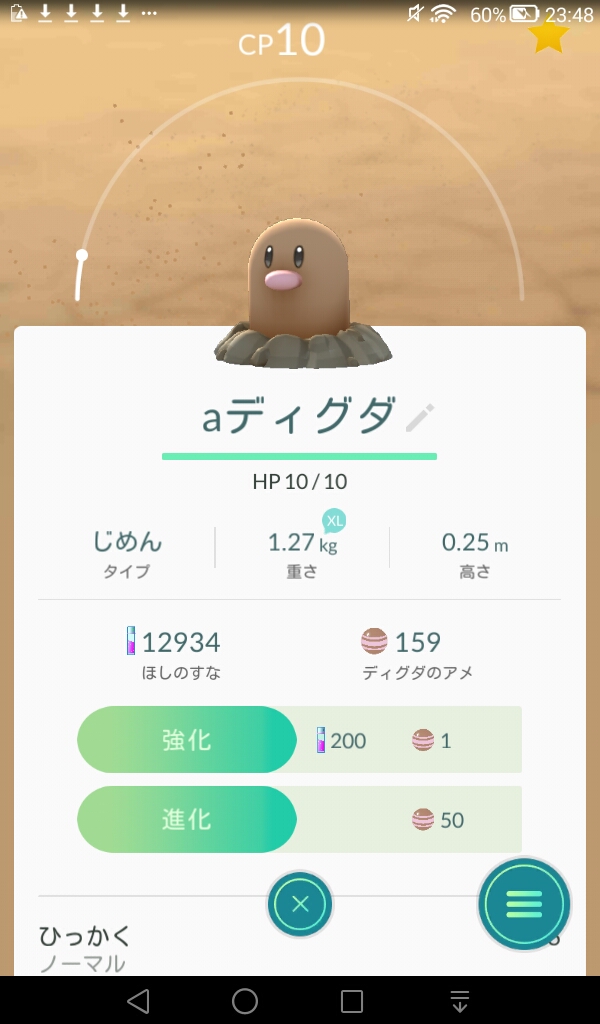Close the Pokémon detail screen
This screenshot has height=1024, width=600.
pos(299,905)
